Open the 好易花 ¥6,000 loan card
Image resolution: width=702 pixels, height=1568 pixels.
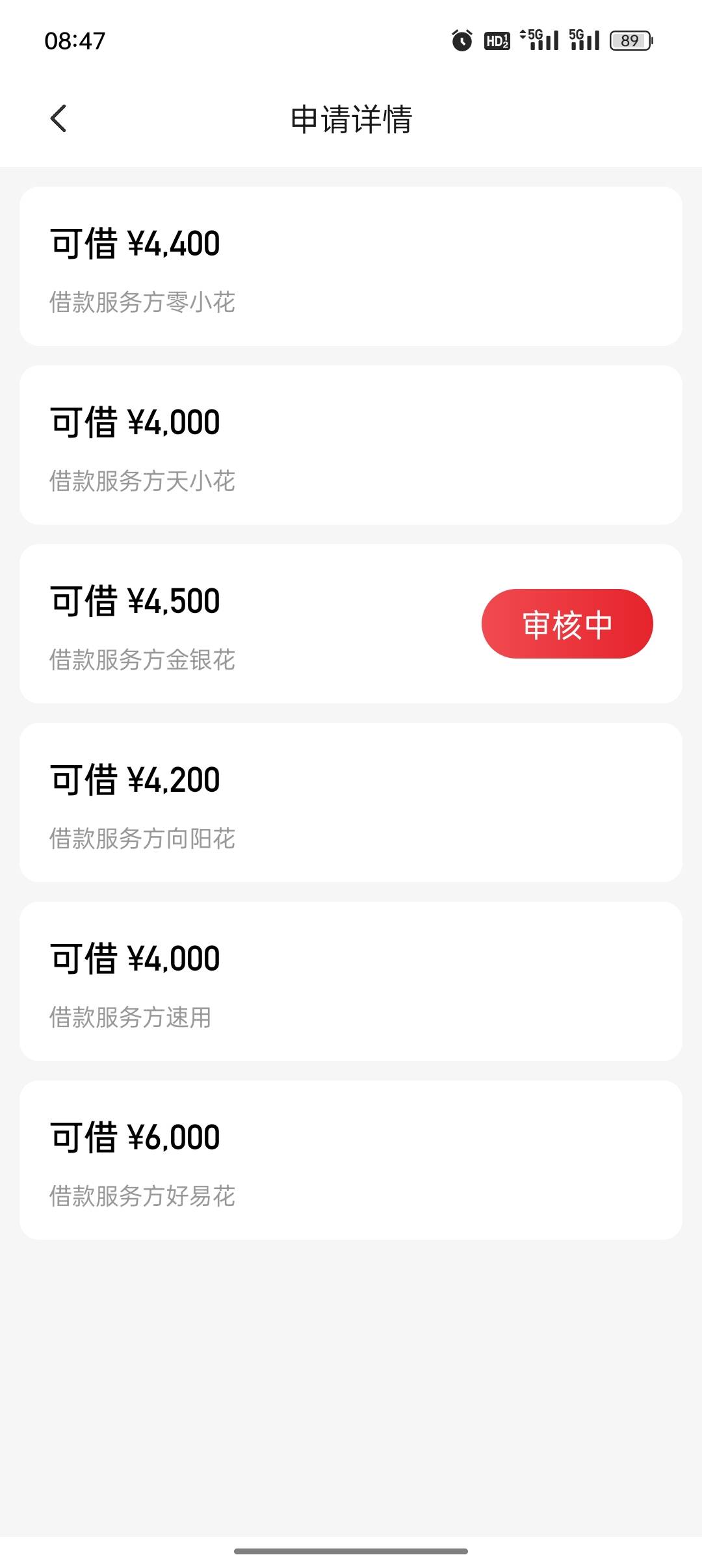(x=351, y=1160)
